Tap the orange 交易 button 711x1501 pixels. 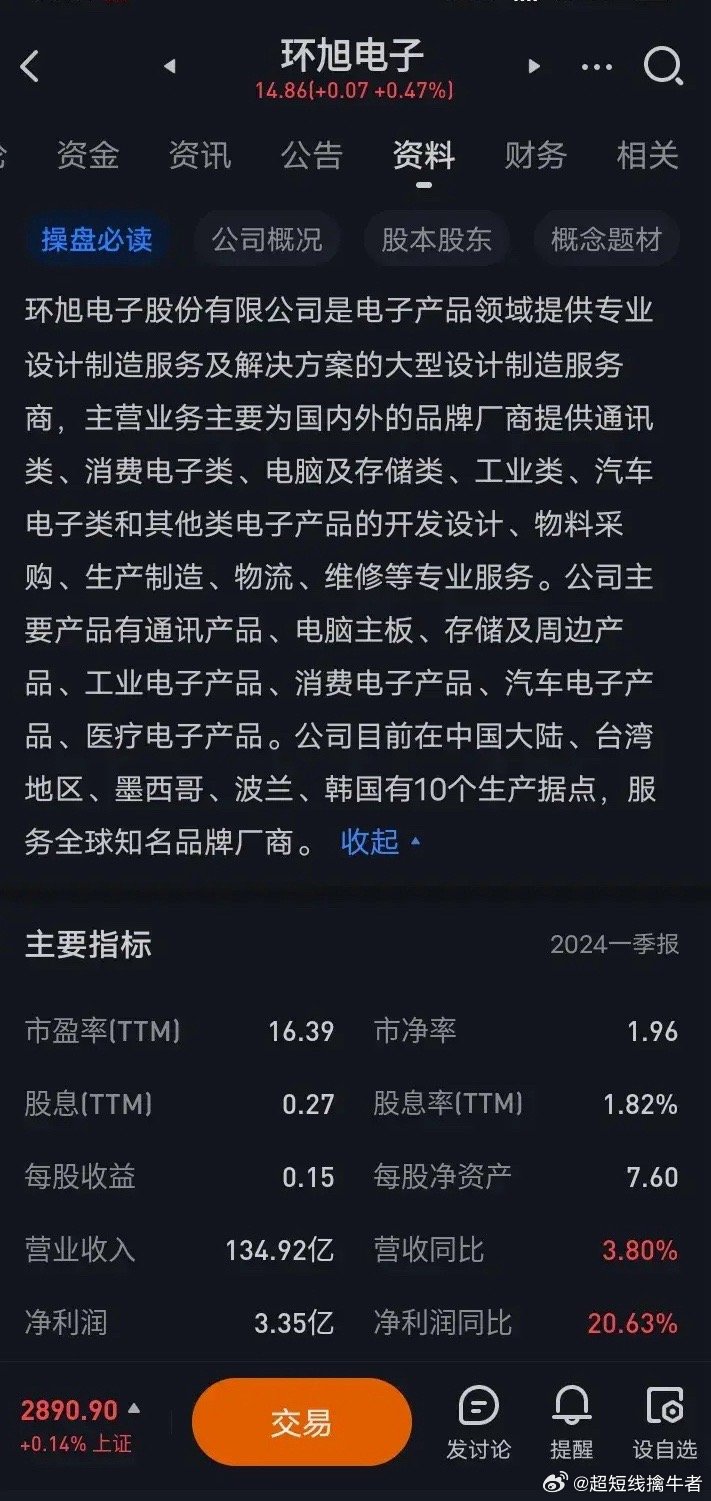(x=301, y=1422)
